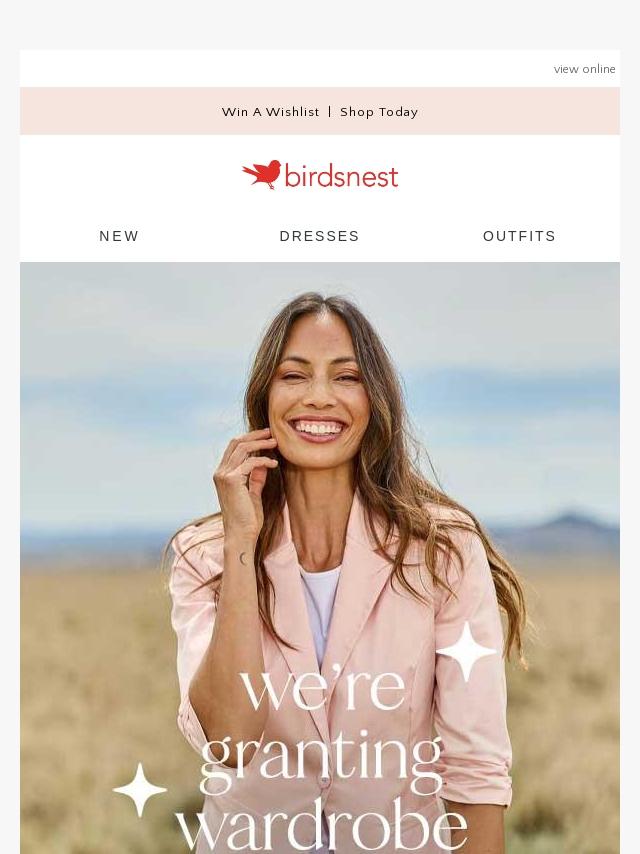This screenshot has height=854, width=640.
Task: Open the view online link
Action: pos(584,69)
